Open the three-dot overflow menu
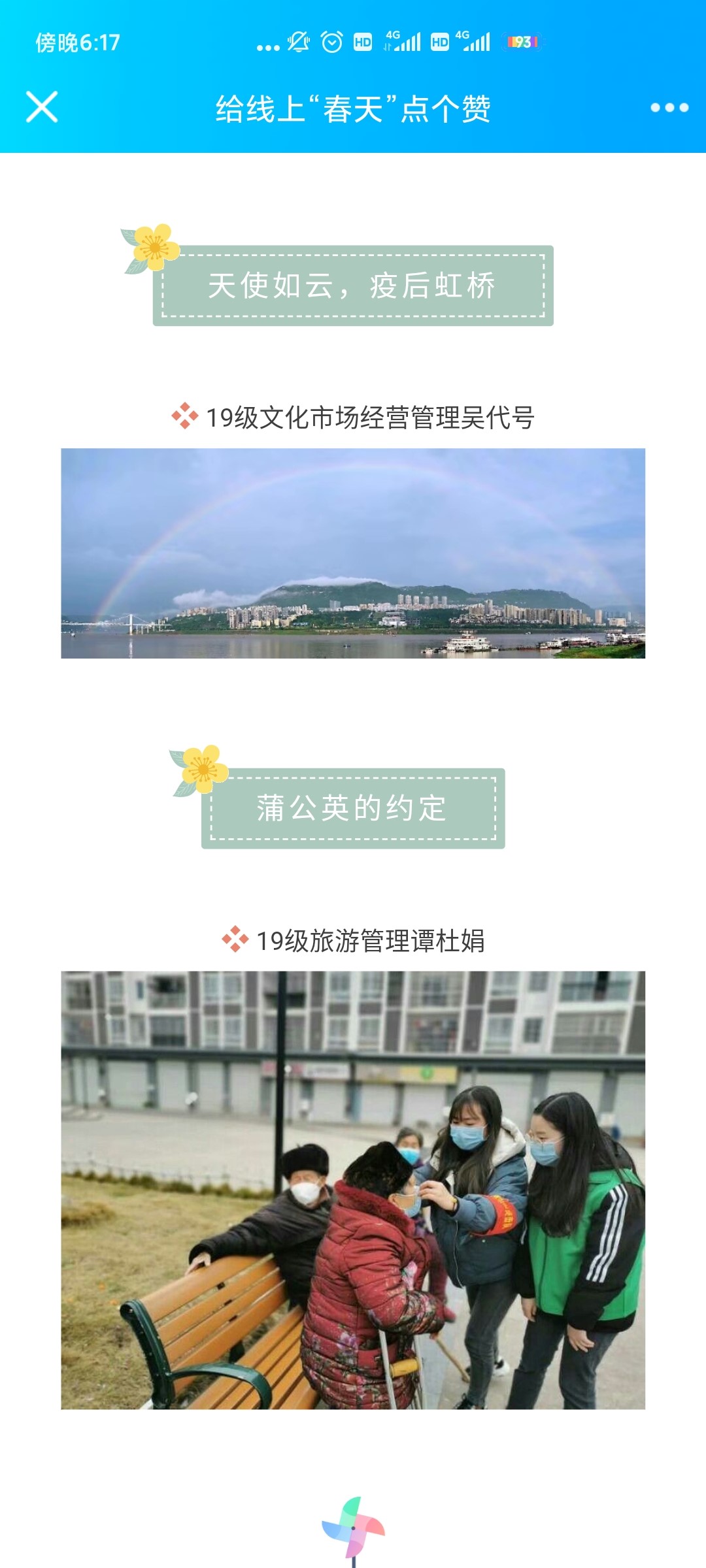This screenshot has width=706, height=1568. tap(669, 108)
